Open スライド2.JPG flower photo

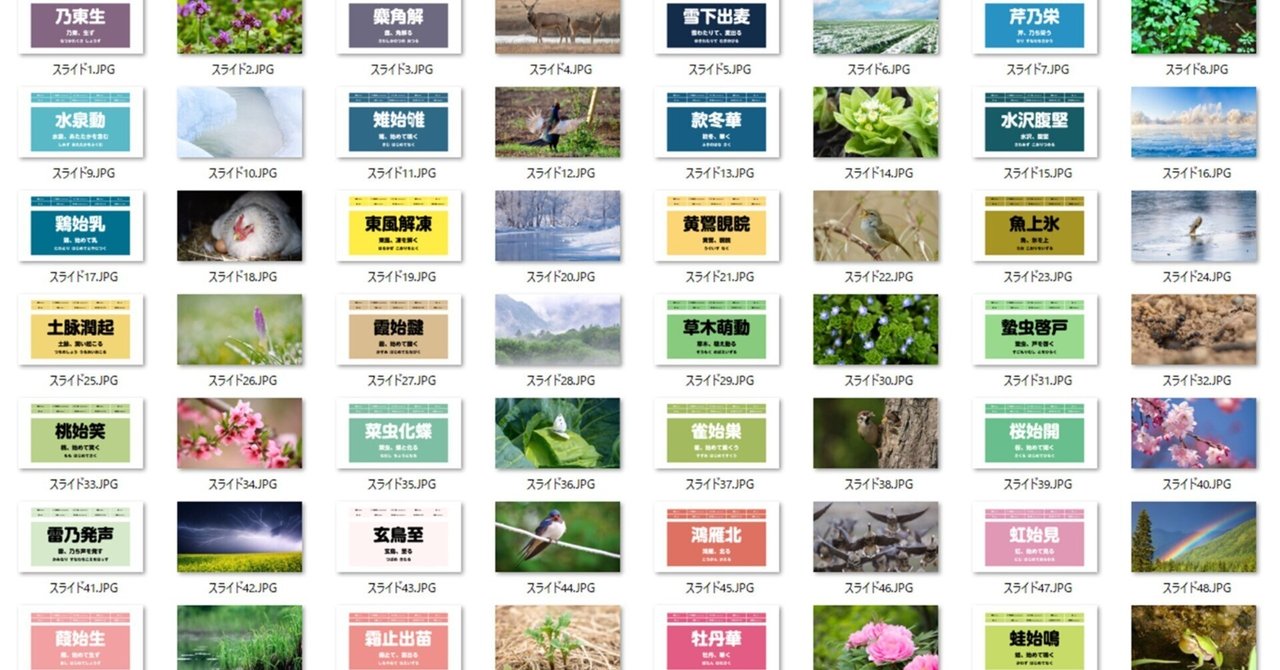pyautogui.click(x=240, y=26)
